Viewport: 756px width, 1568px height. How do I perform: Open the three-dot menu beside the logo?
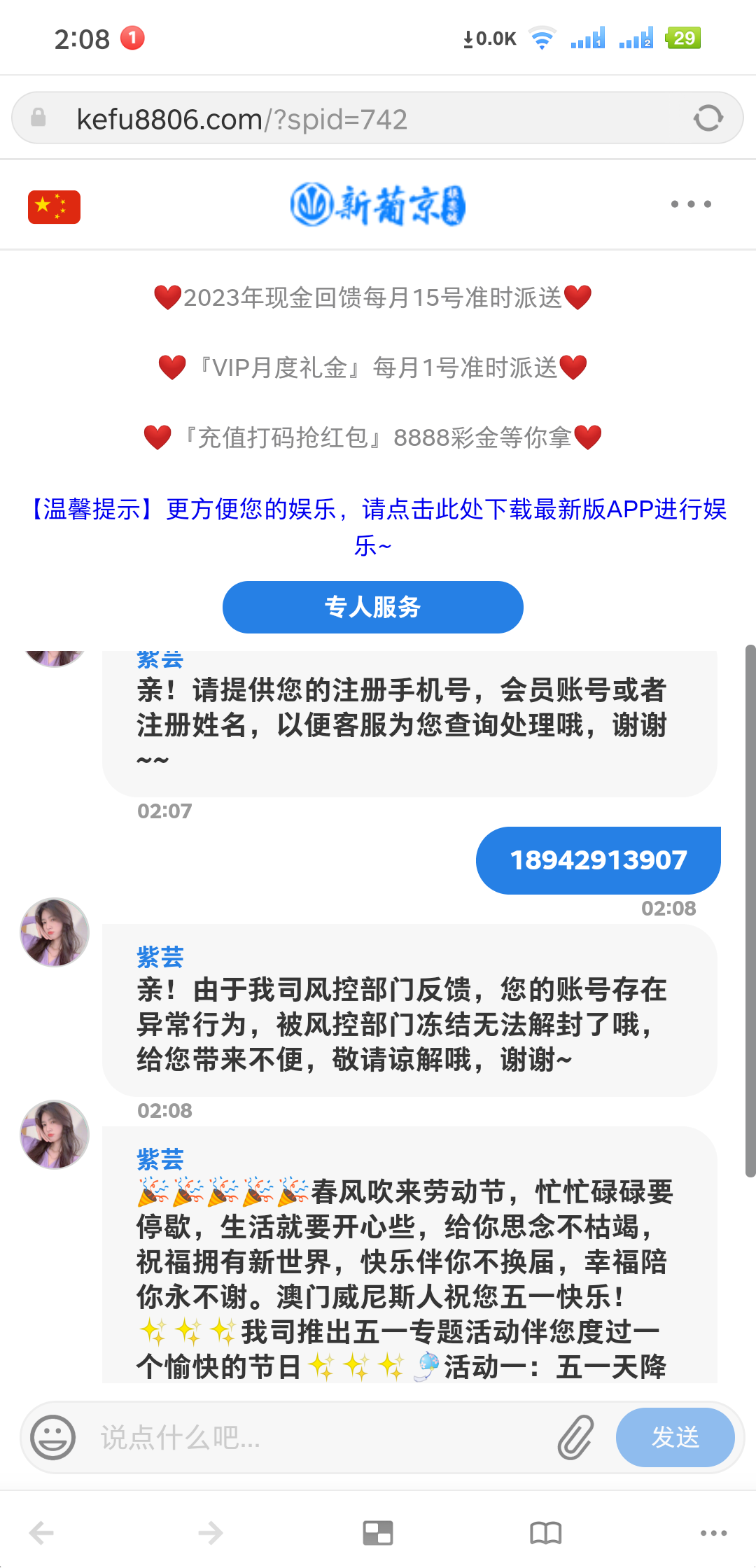[690, 204]
